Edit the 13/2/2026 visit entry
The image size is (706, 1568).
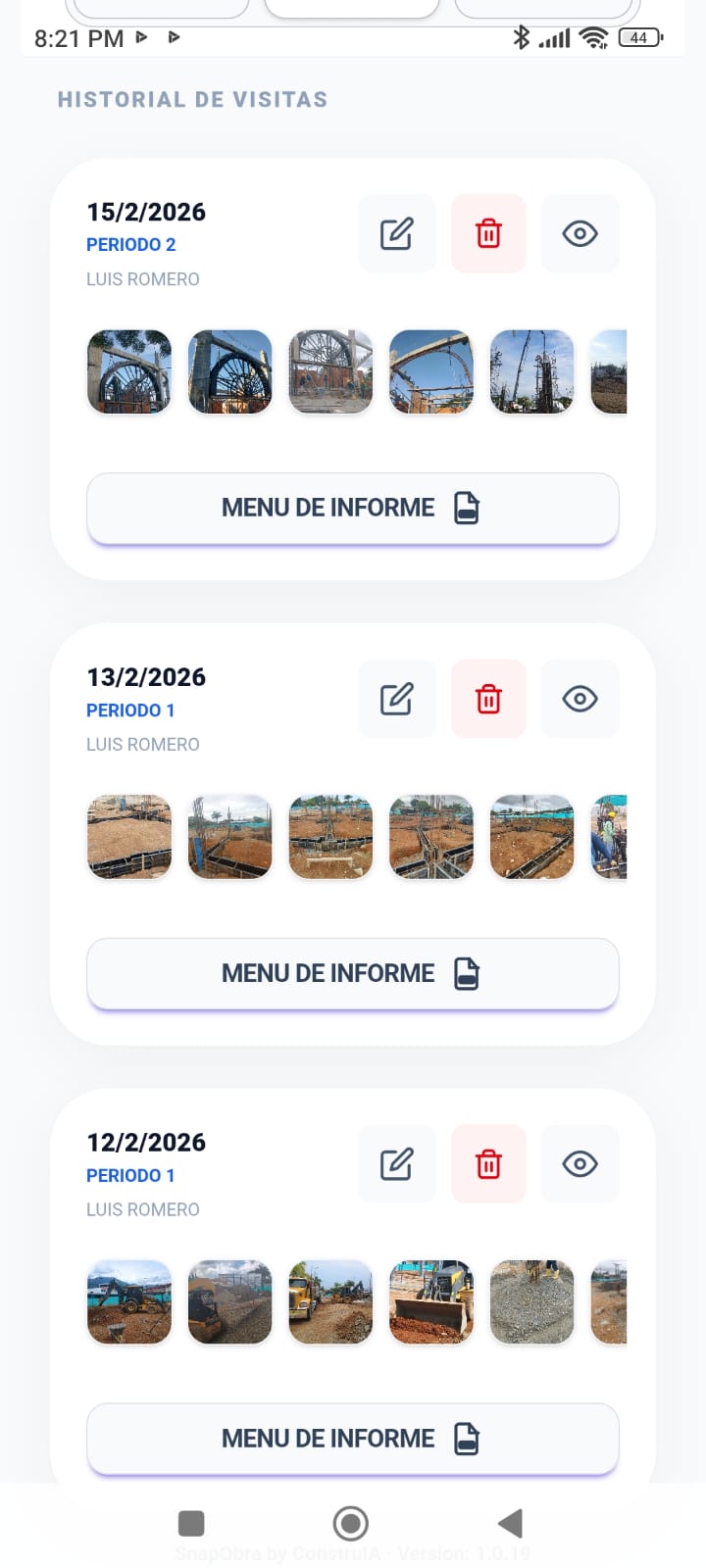click(x=396, y=698)
